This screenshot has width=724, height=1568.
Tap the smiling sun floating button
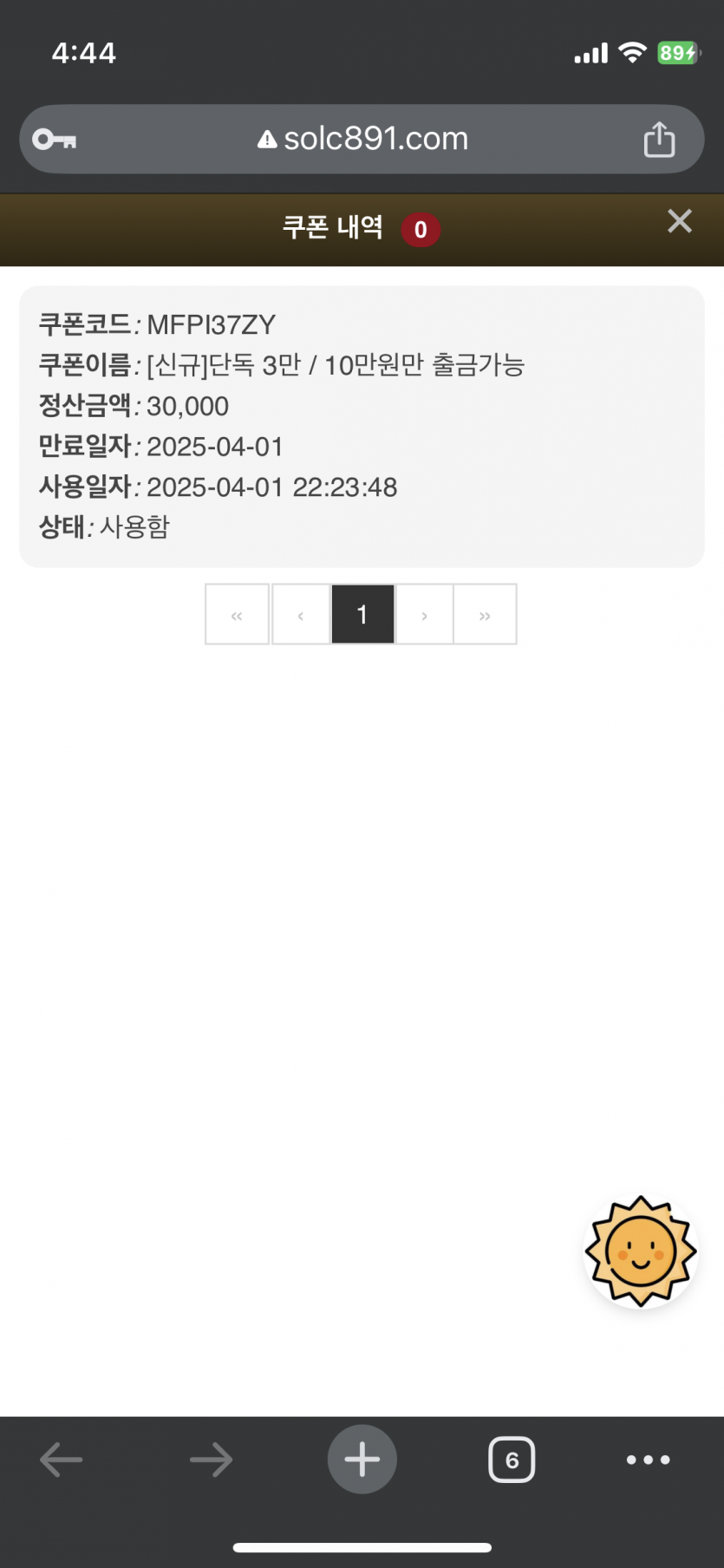[x=641, y=1251]
